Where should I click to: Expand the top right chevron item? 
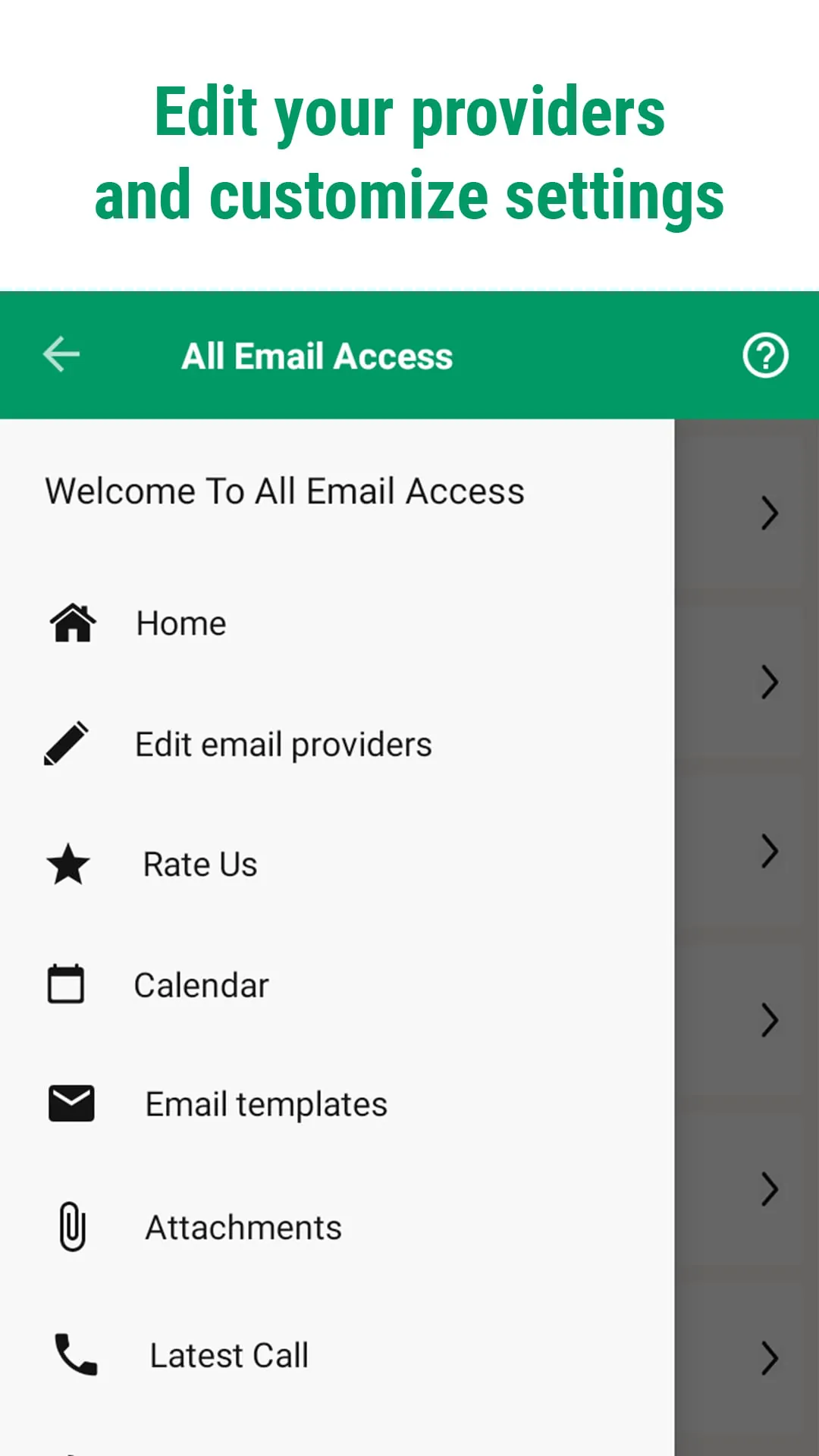click(770, 513)
